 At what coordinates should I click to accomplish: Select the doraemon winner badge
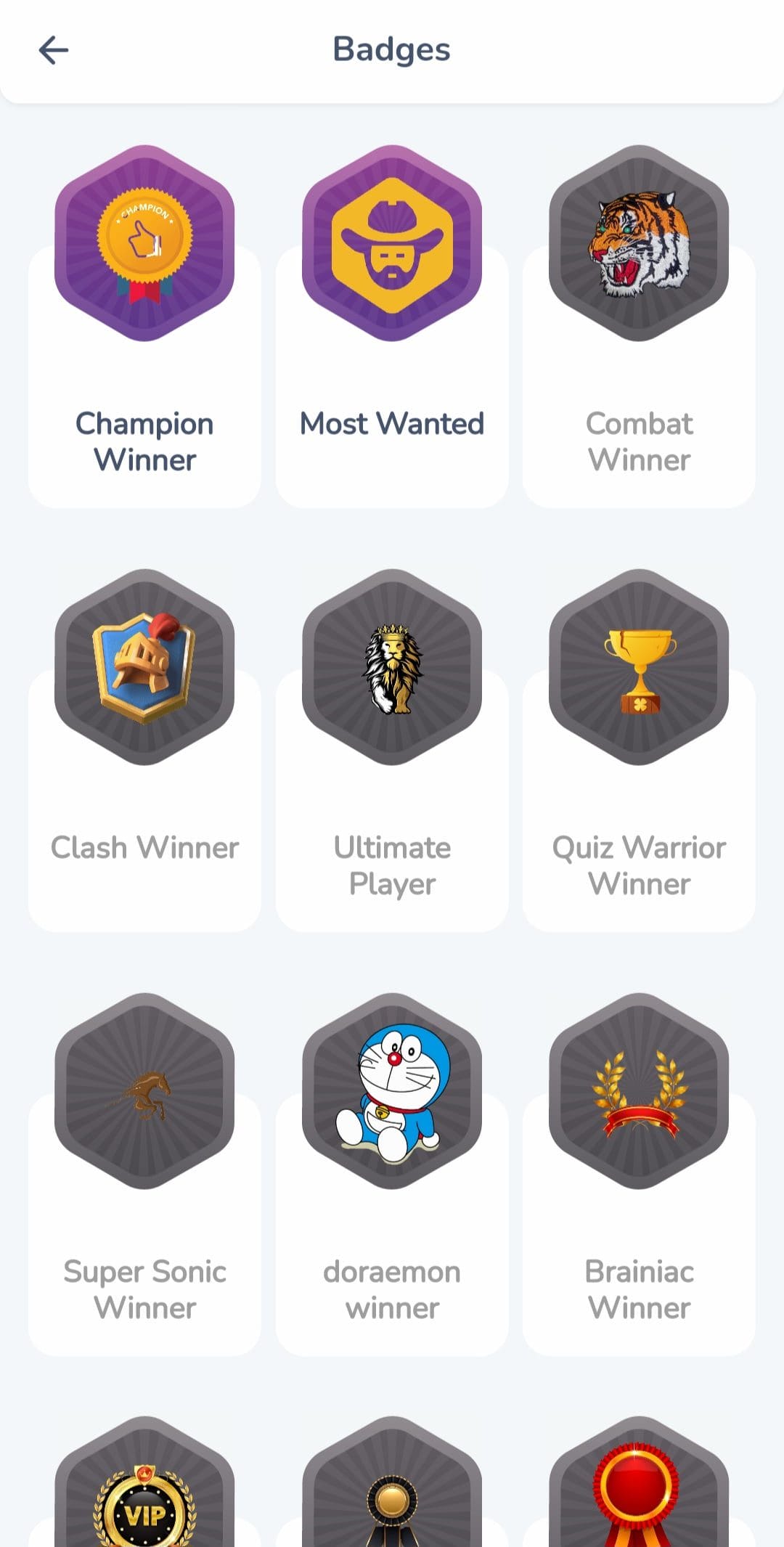point(392,1174)
